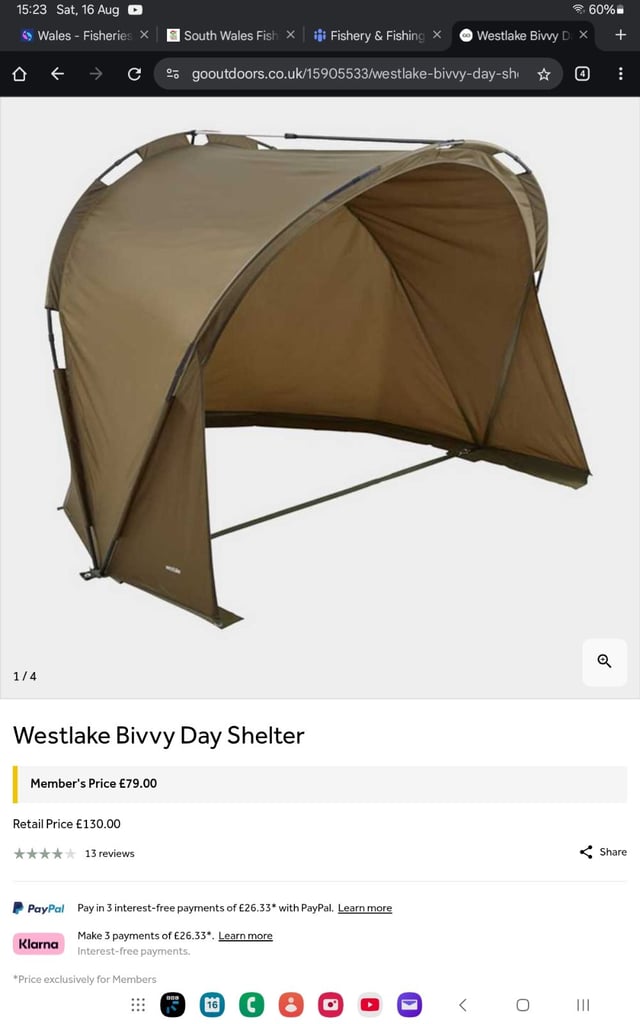This screenshot has width=640, height=1024.
Task: Open the tab switcher showing 4 tabs
Action: (582, 74)
